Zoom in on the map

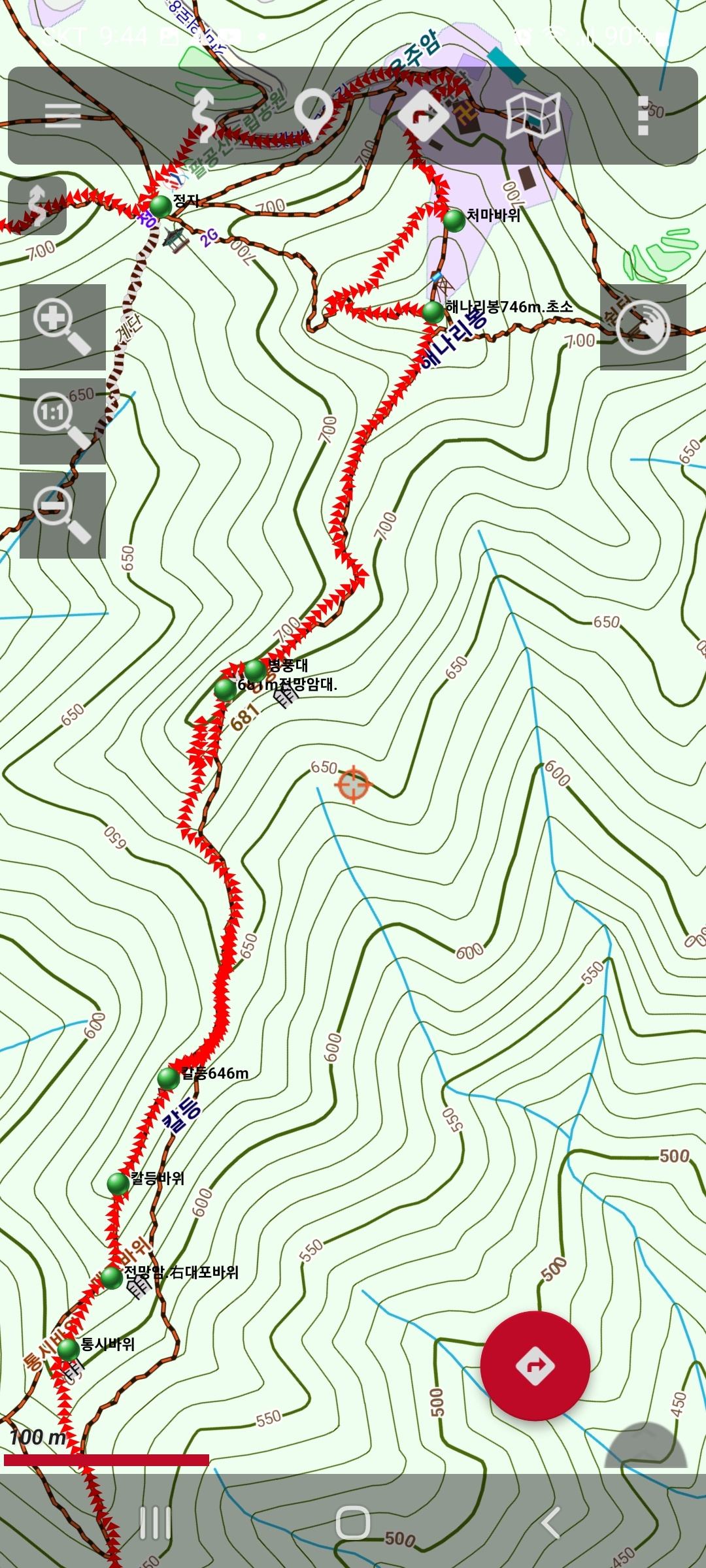(x=63, y=327)
